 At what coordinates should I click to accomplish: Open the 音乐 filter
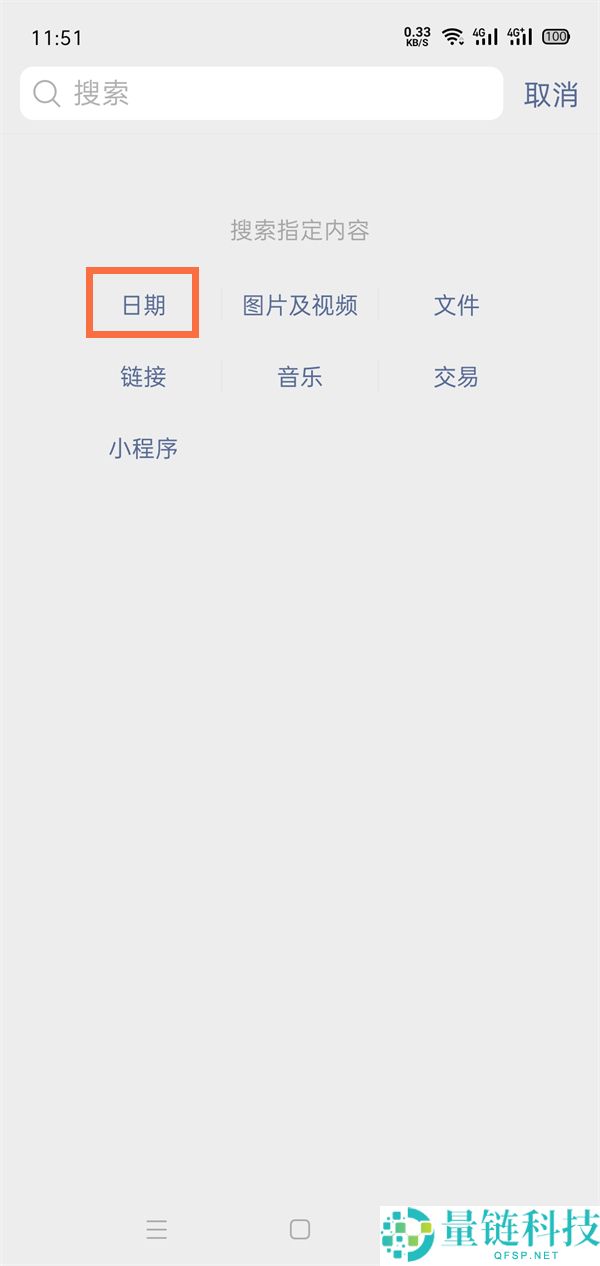coord(300,377)
